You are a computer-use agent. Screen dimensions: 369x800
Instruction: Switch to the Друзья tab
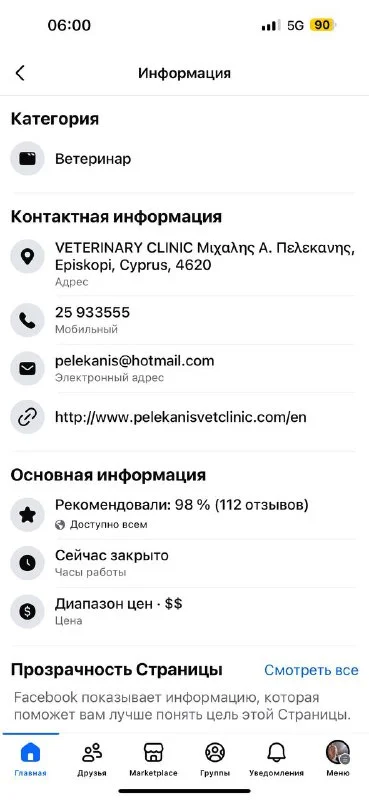coord(92,759)
